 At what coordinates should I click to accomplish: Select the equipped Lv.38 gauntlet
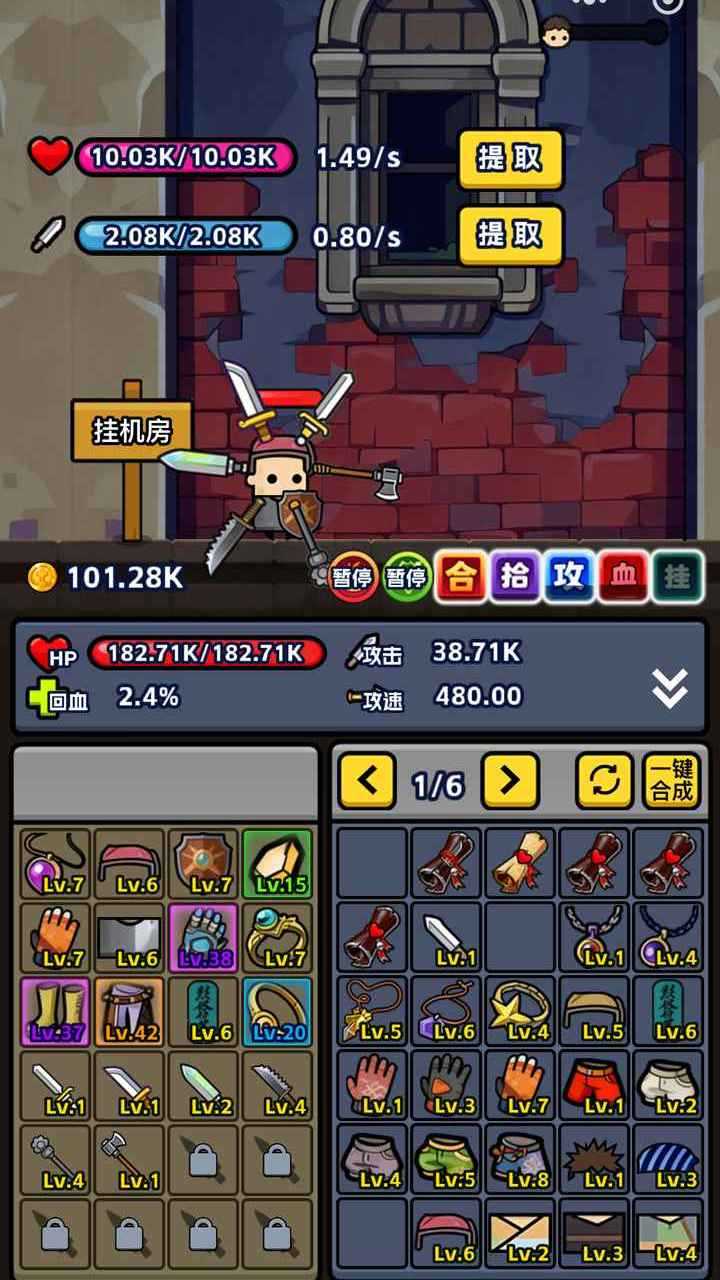203,937
